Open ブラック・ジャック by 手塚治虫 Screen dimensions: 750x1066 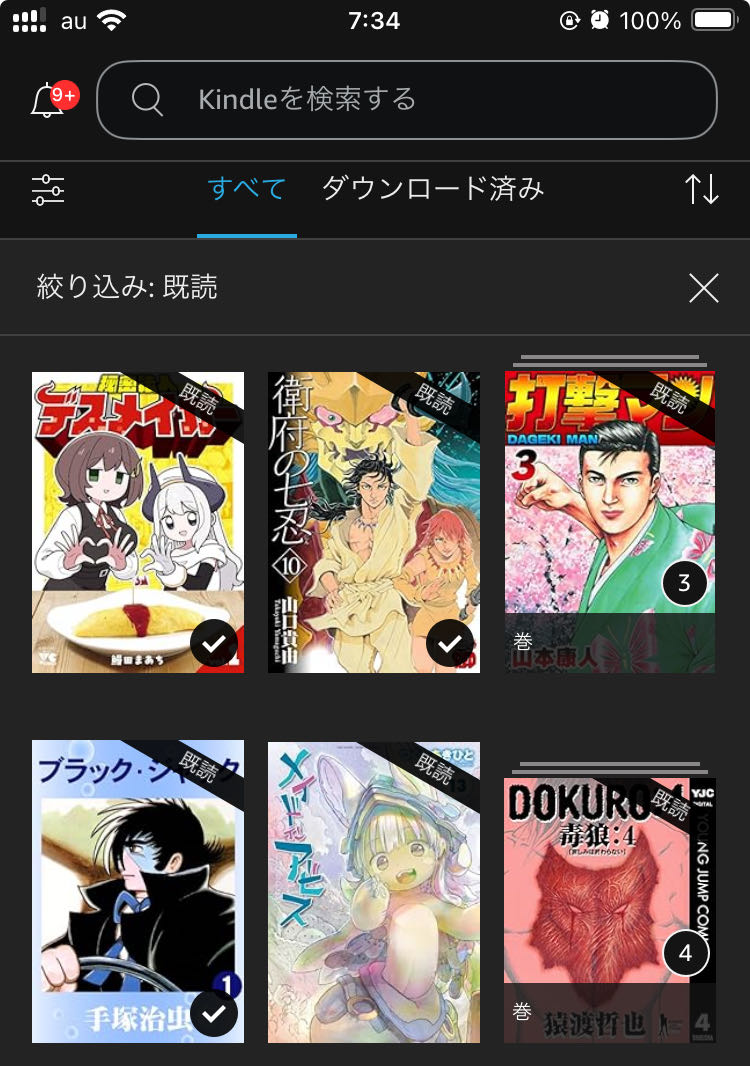coord(138,891)
